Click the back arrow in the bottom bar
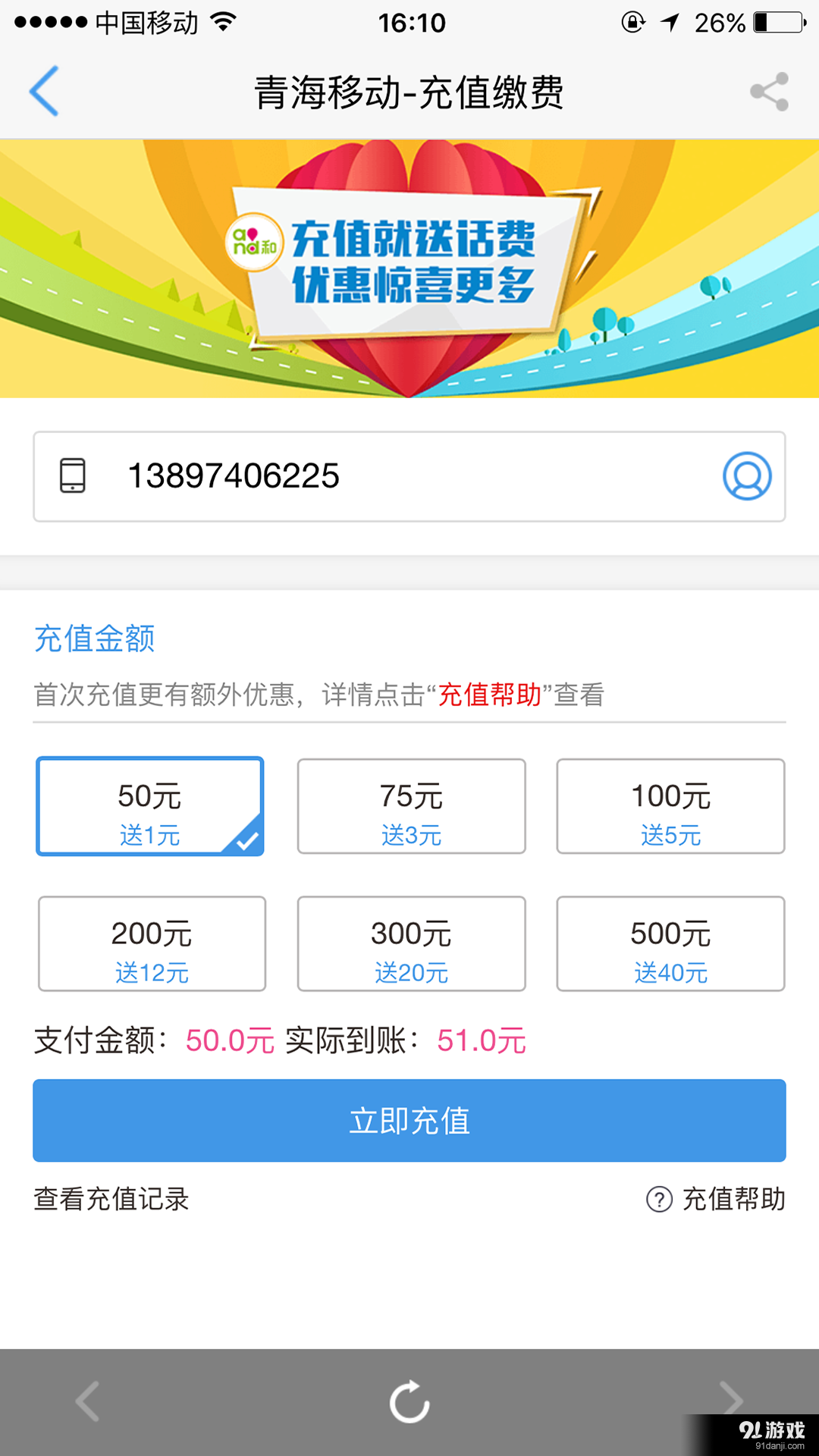The image size is (819, 1456). 87,1400
